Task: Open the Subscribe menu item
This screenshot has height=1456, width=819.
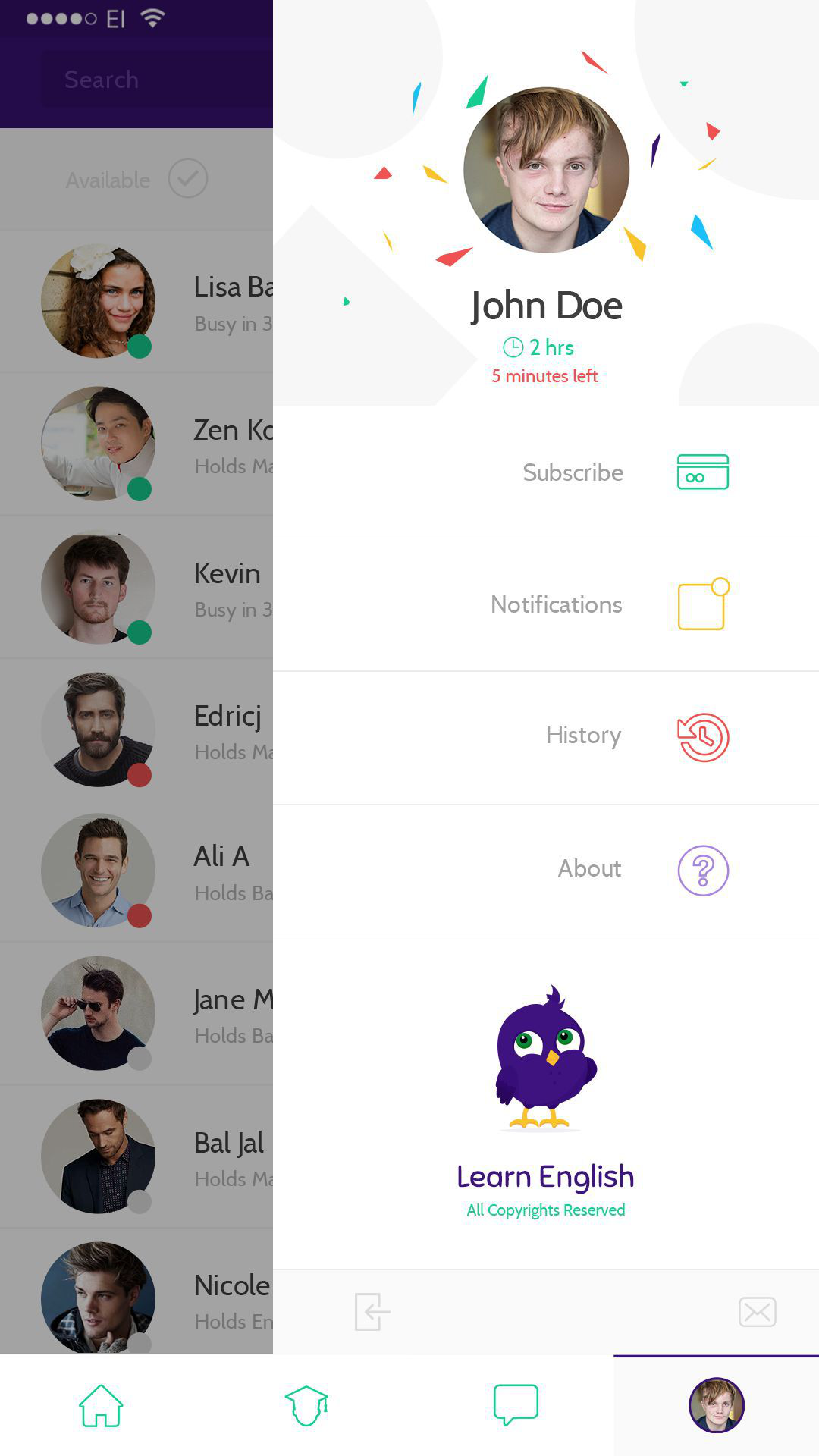Action: click(573, 472)
